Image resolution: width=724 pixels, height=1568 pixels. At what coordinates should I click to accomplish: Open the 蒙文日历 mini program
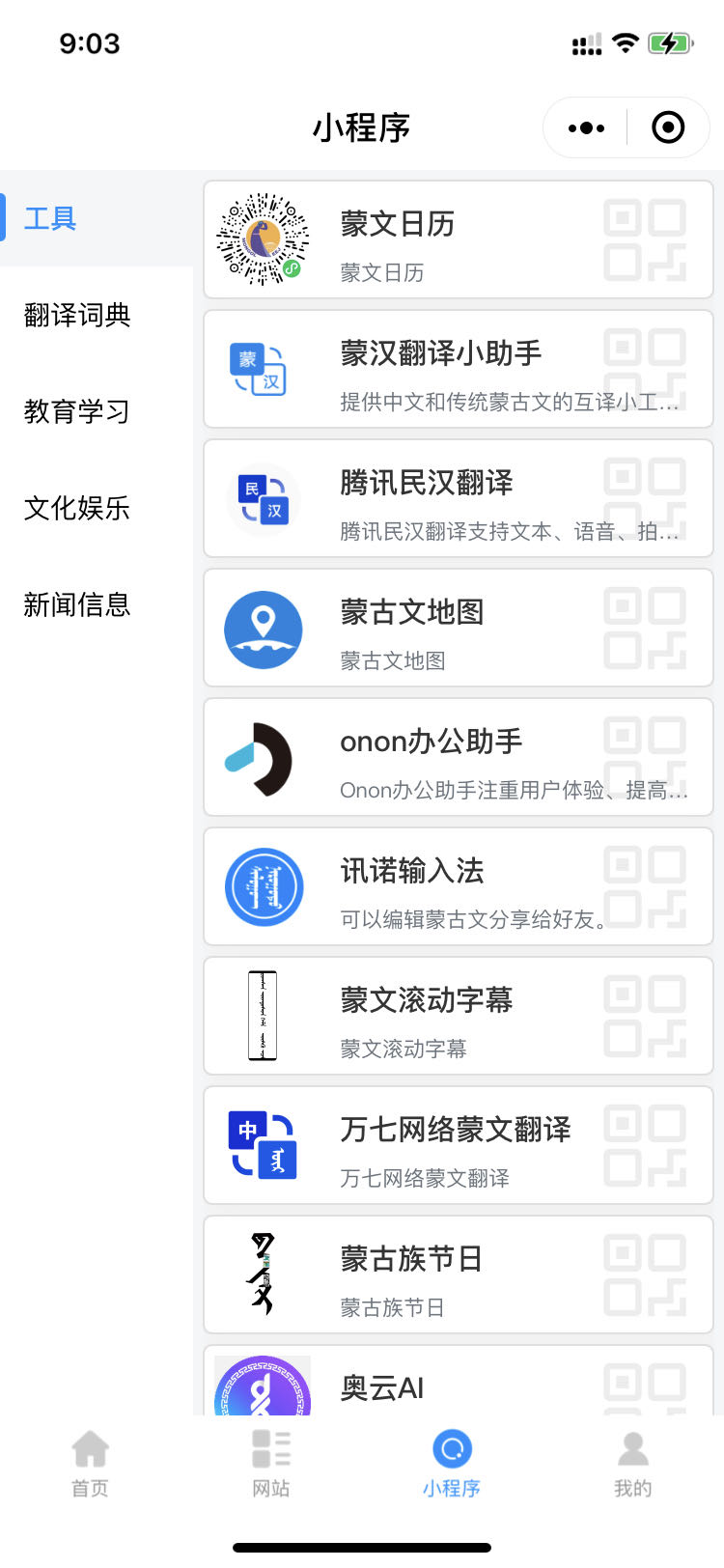point(458,239)
